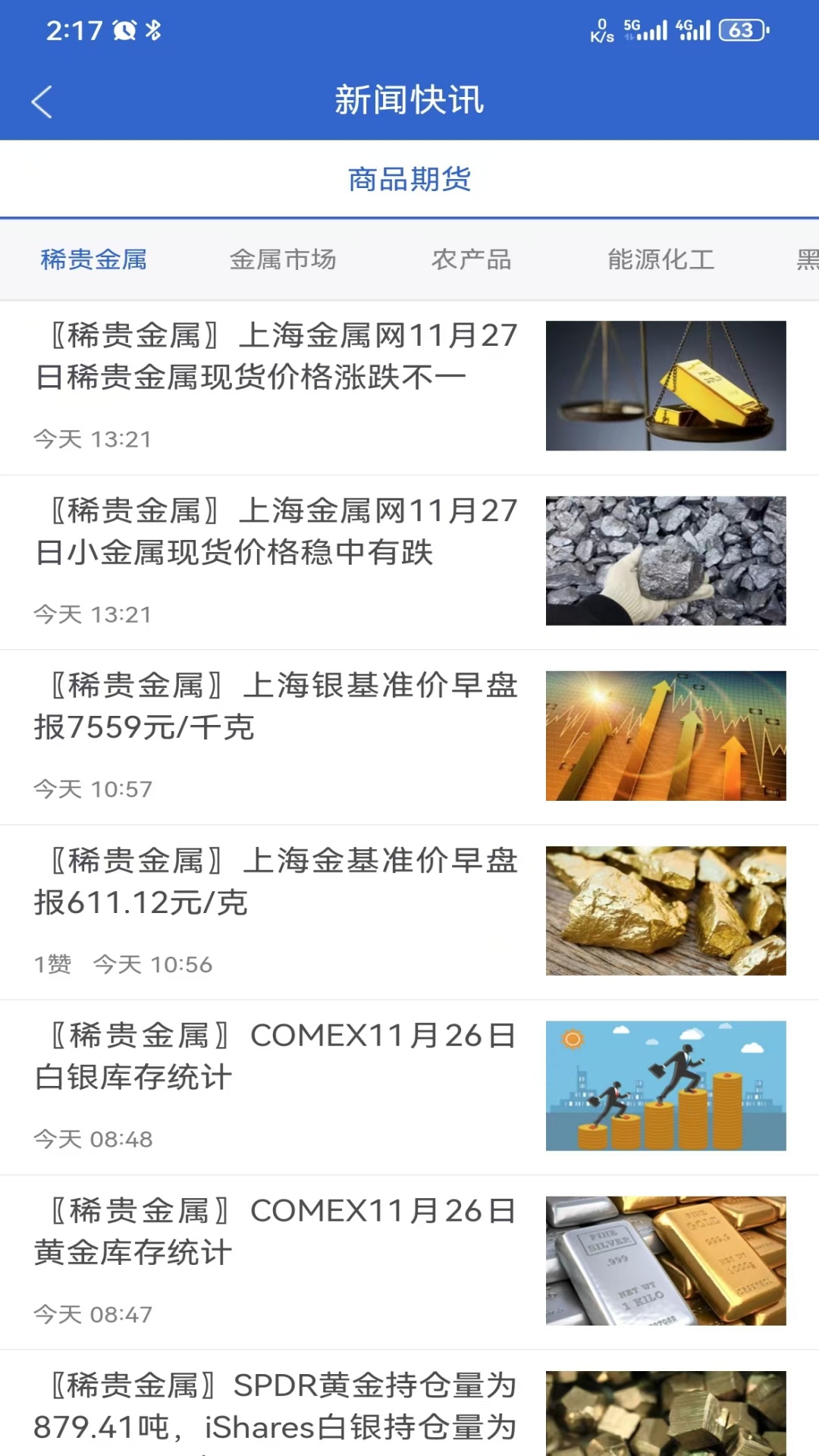Image resolution: width=819 pixels, height=1456 pixels.
Task: Tap the network speed K/s indicator
Action: [601, 30]
